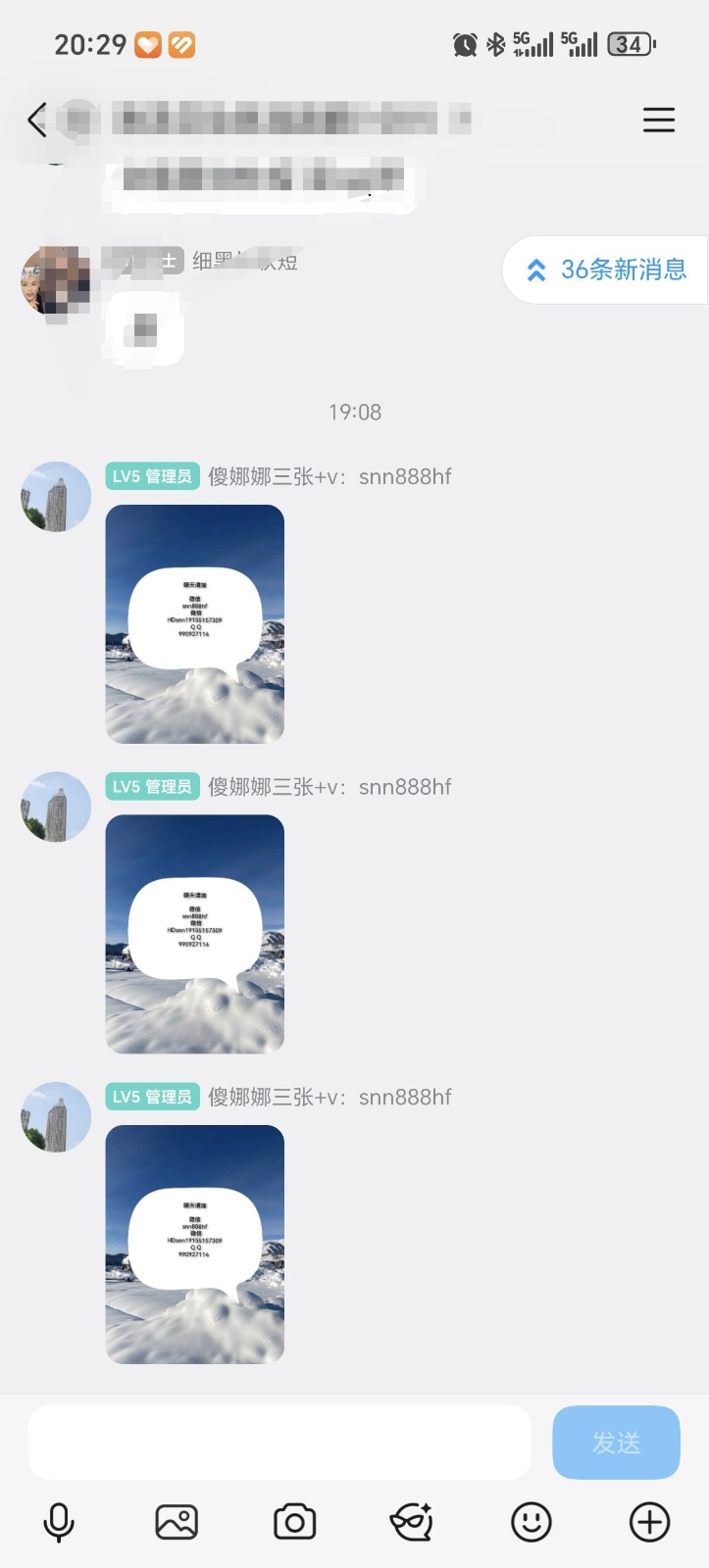
Task: Jump to the 36 new messages notice
Action: click(x=605, y=269)
